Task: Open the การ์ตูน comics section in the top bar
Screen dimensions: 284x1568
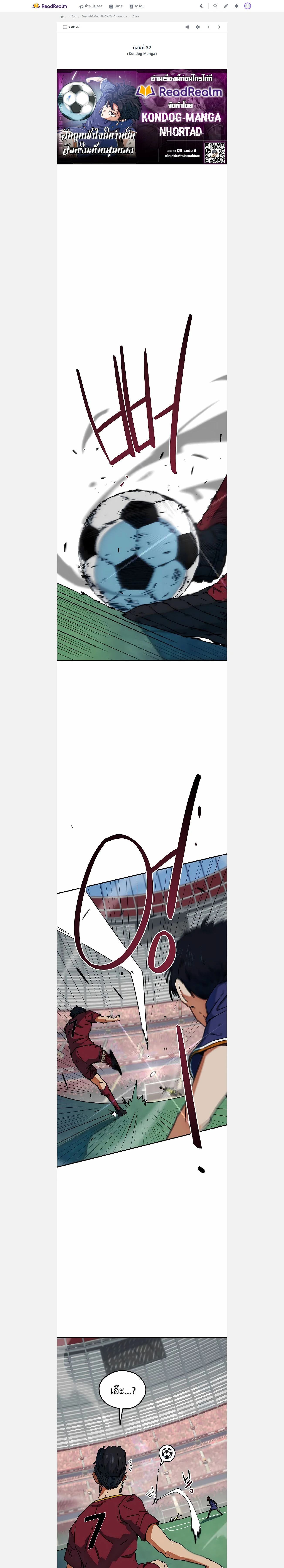Action: 137,6
